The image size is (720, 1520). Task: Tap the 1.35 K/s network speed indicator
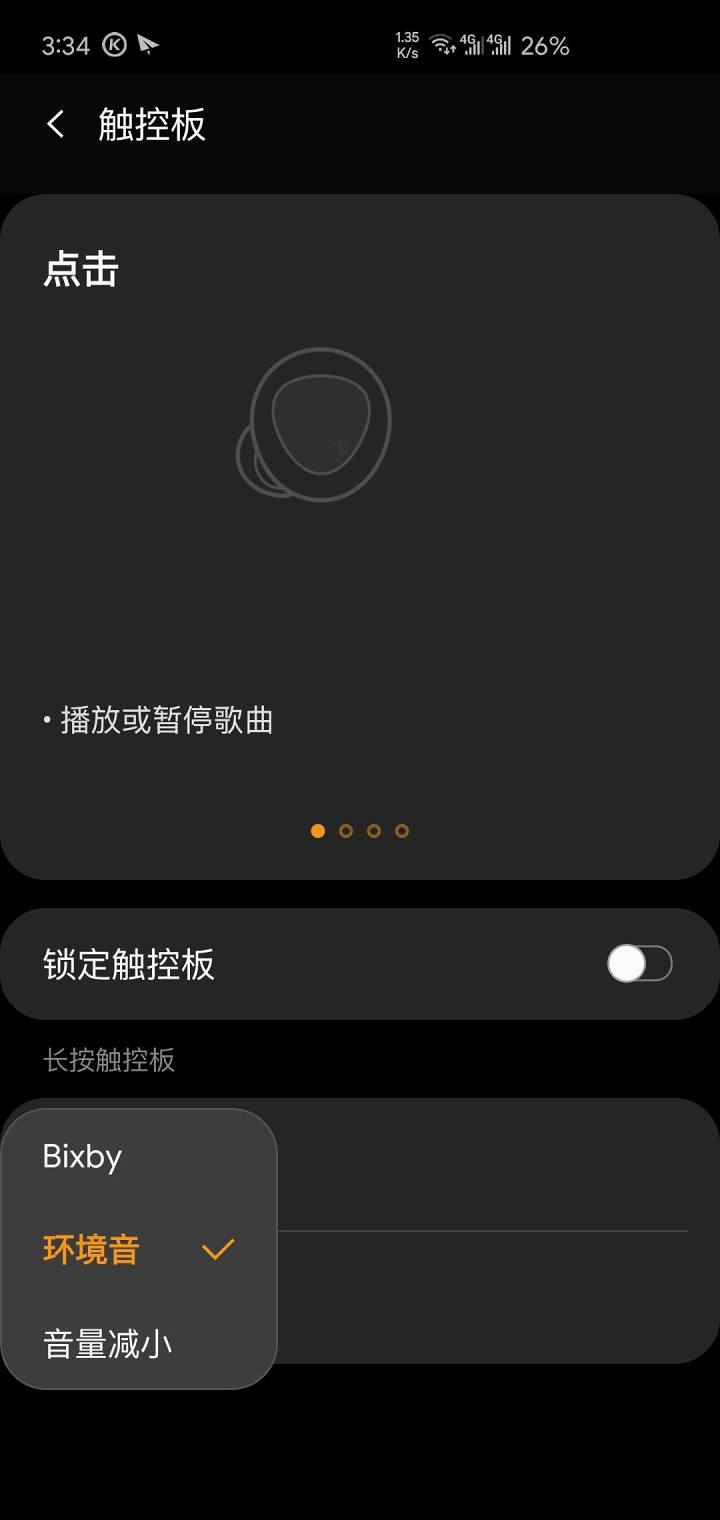(407, 44)
